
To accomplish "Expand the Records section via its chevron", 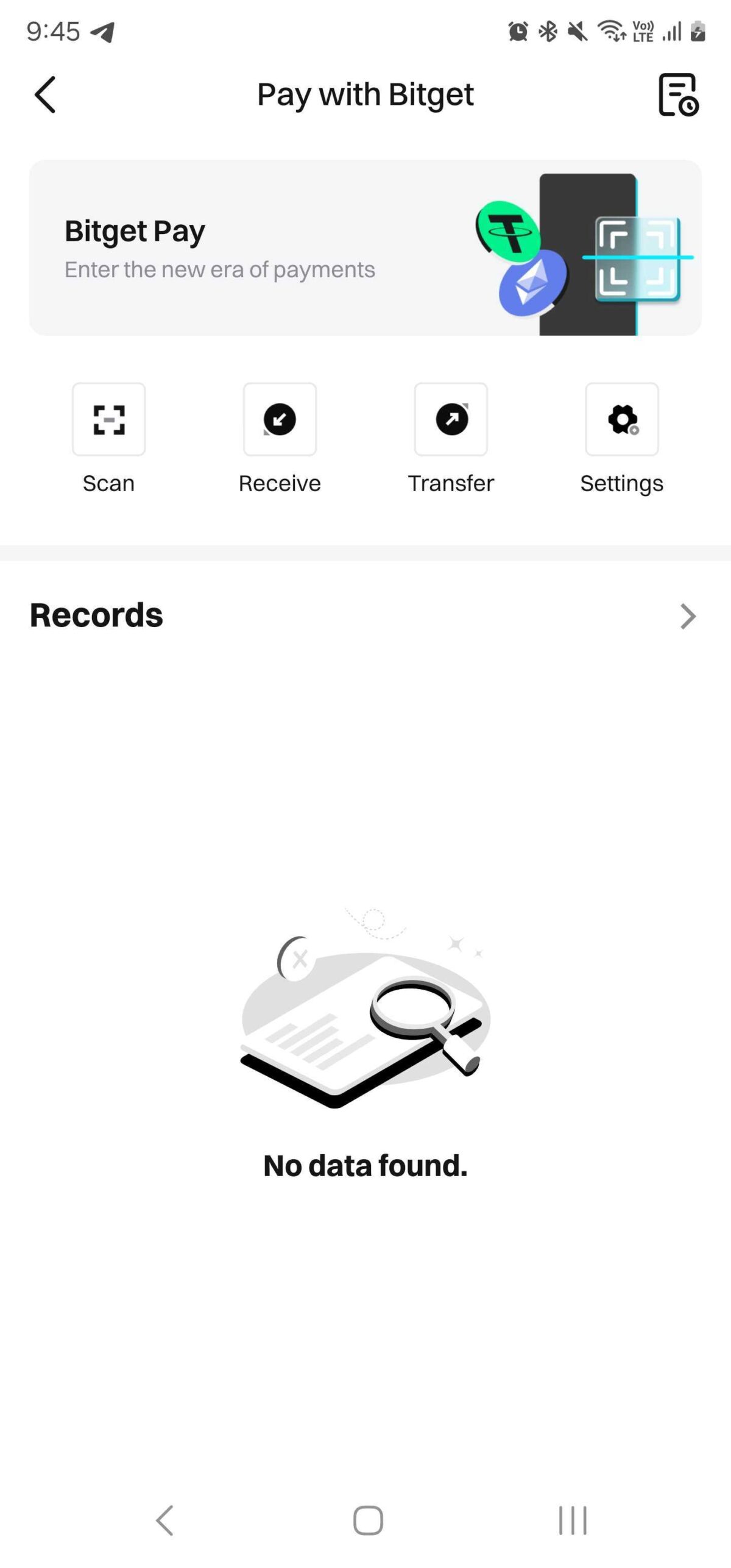I will click(688, 616).
